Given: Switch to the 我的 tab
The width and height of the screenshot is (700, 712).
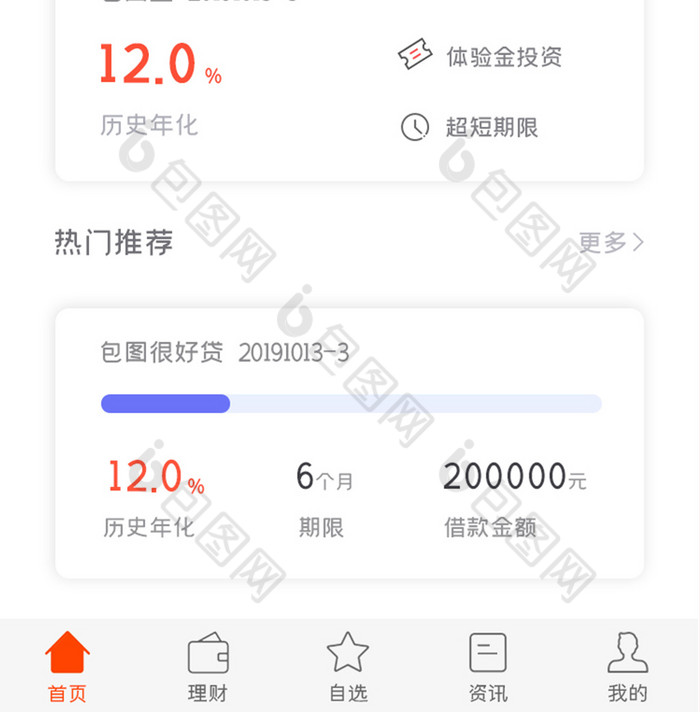Looking at the screenshot, I should (628, 667).
